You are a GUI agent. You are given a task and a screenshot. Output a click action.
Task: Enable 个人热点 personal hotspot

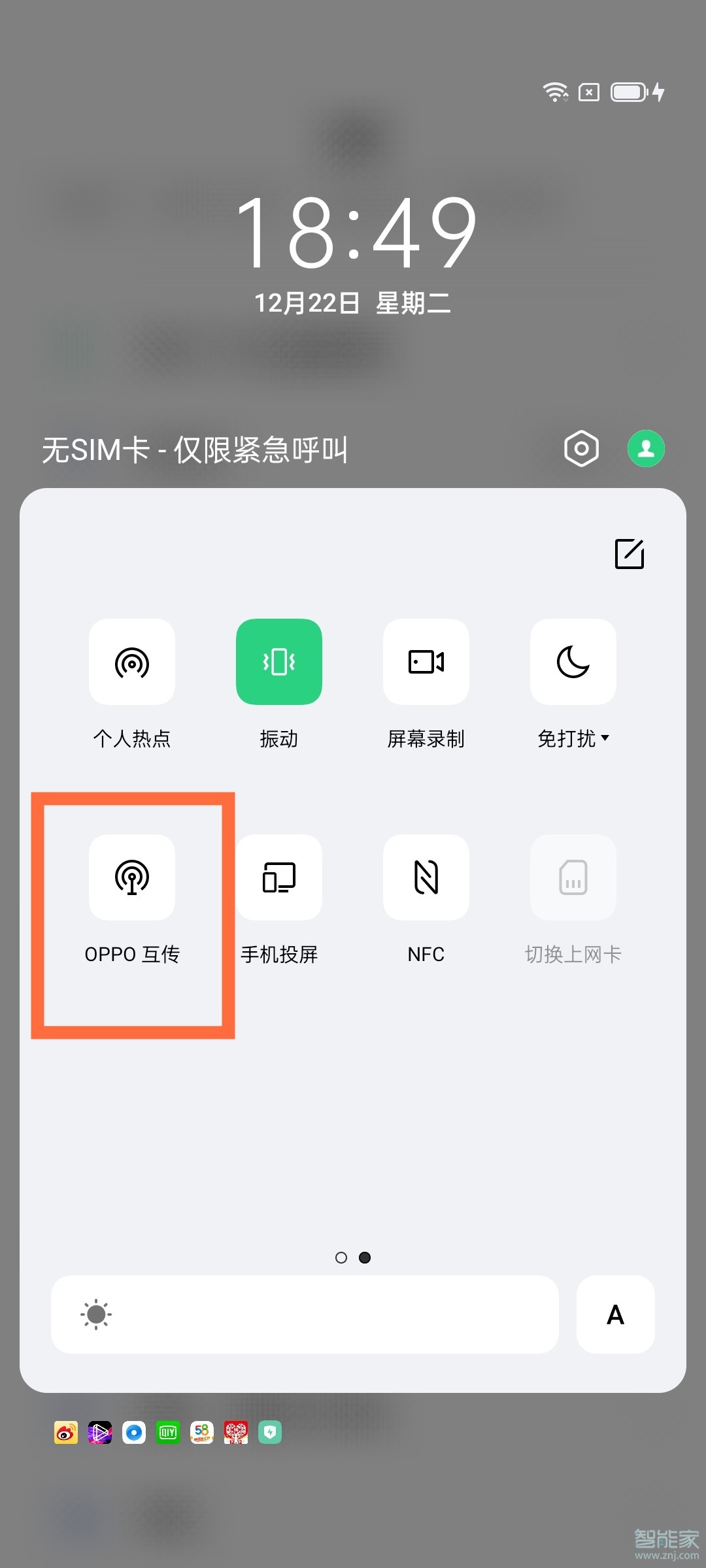(131, 662)
